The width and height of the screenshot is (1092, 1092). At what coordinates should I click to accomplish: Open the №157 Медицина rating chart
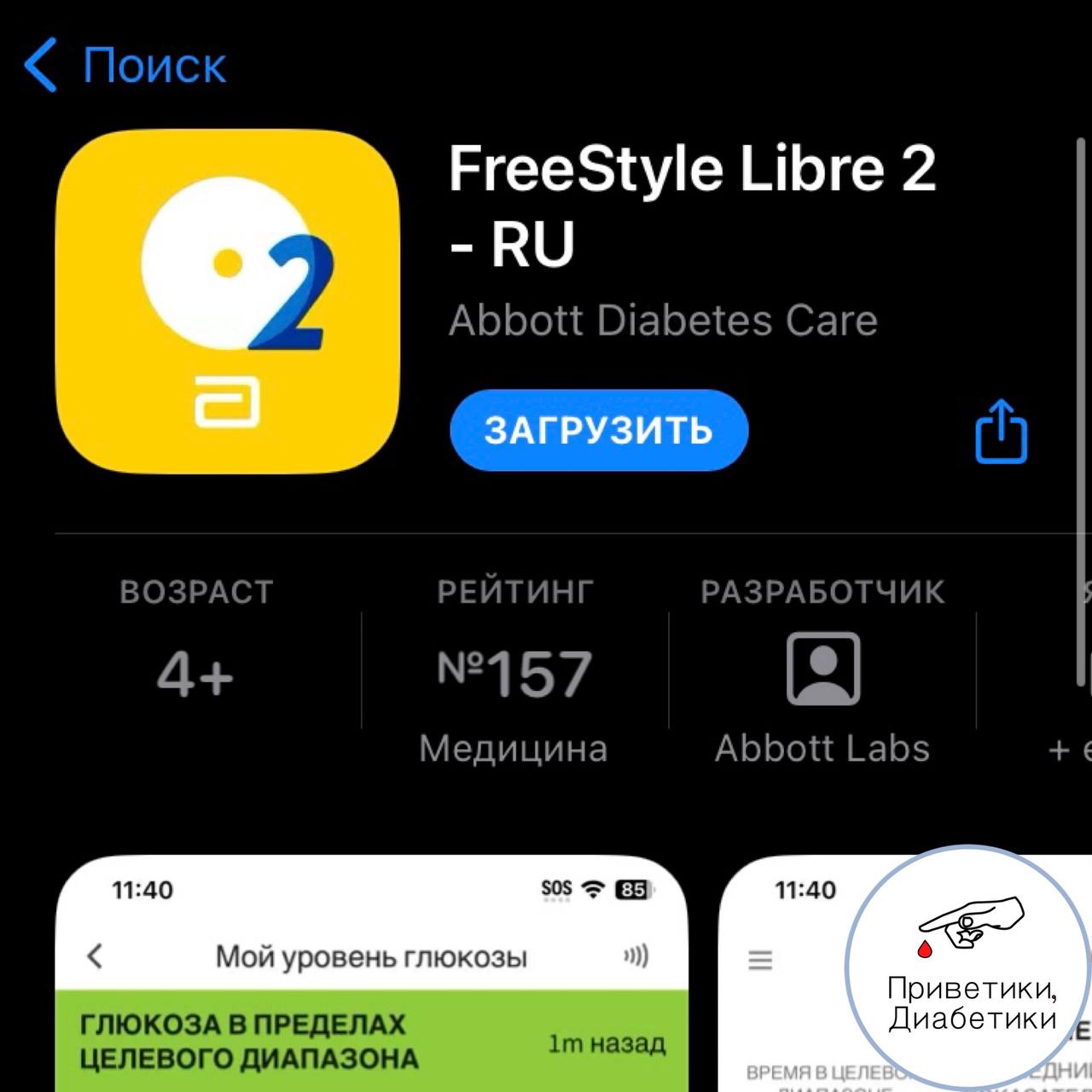pos(514,674)
